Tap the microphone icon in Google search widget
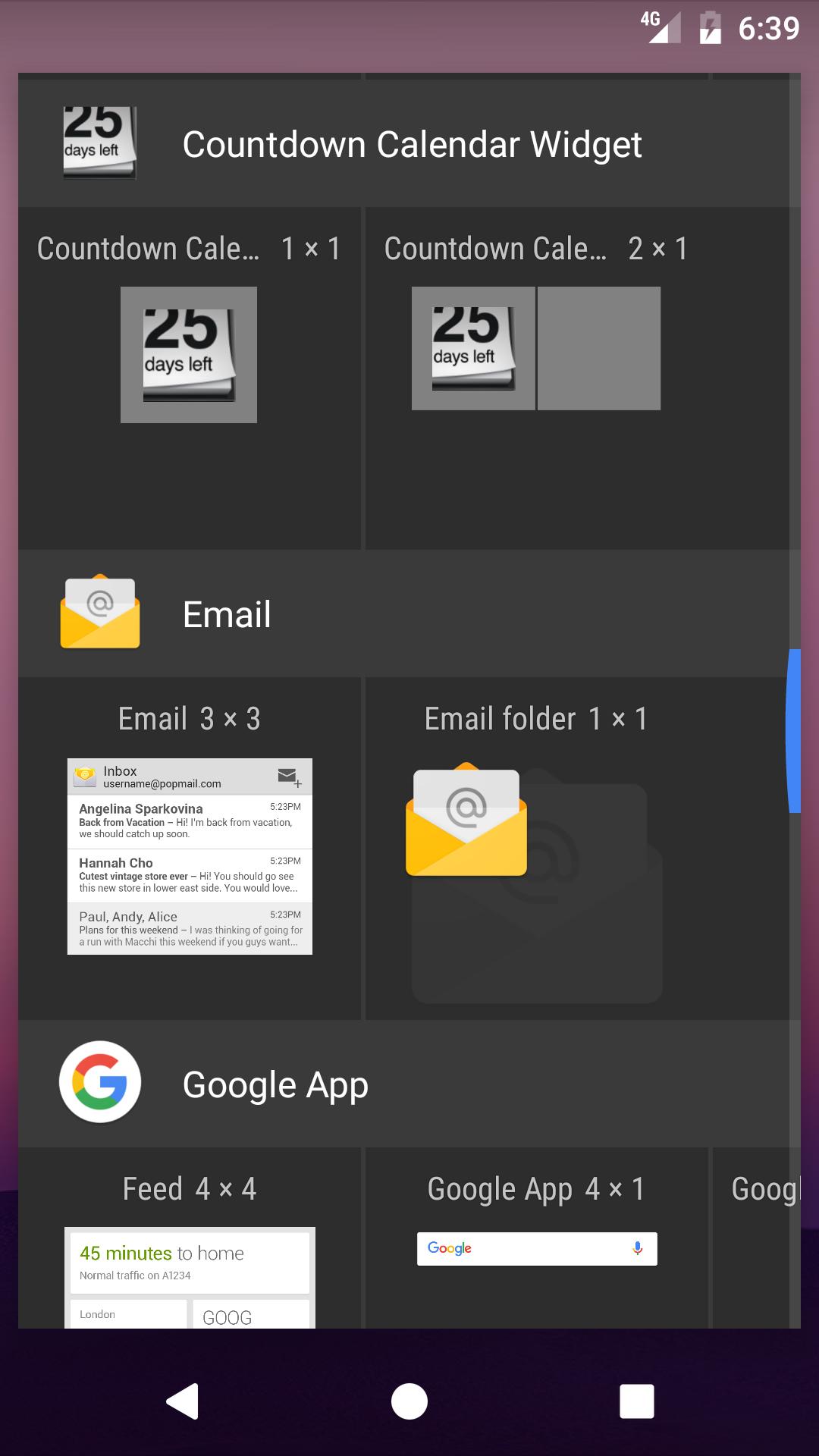The height and width of the screenshot is (1456, 819). coord(638,1247)
